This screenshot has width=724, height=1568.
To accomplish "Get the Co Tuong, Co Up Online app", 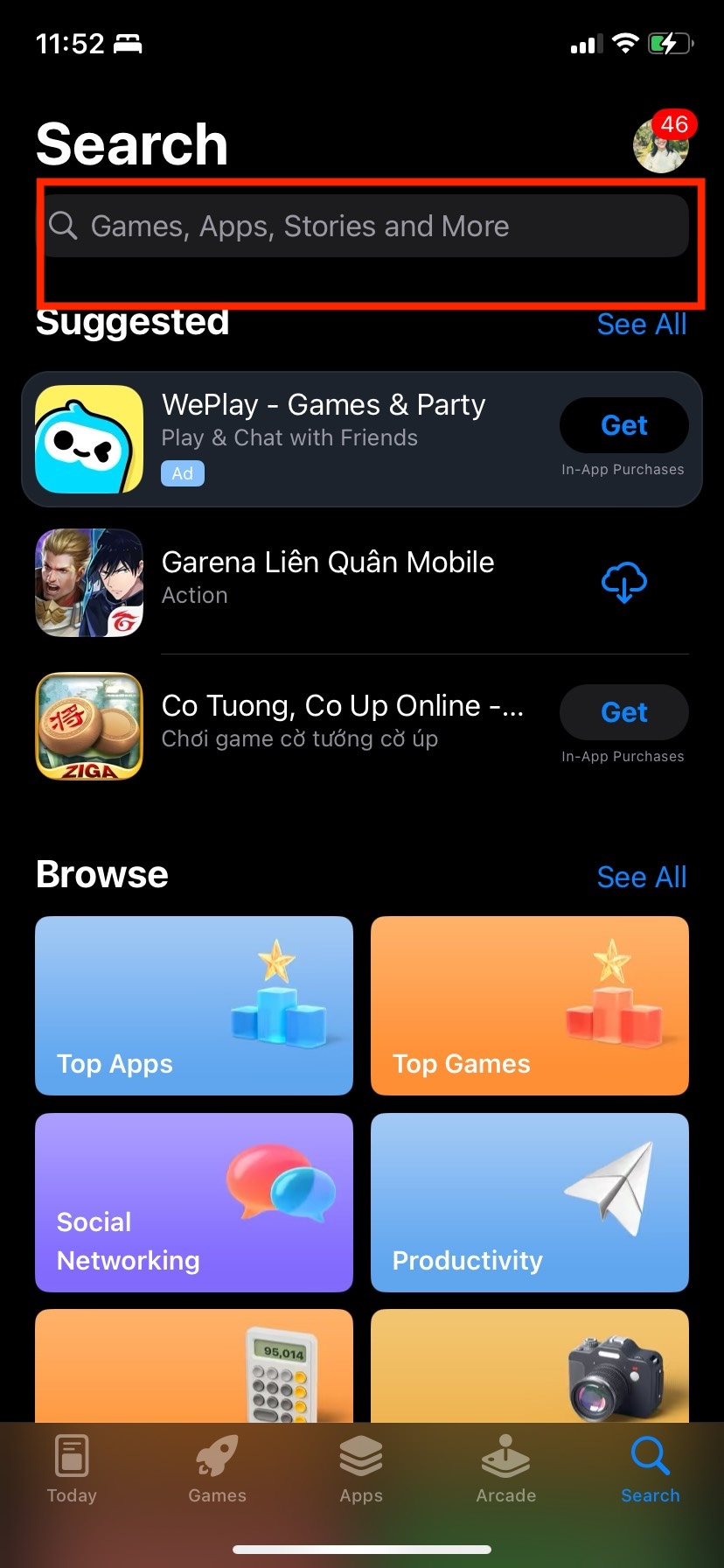I will click(623, 712).
